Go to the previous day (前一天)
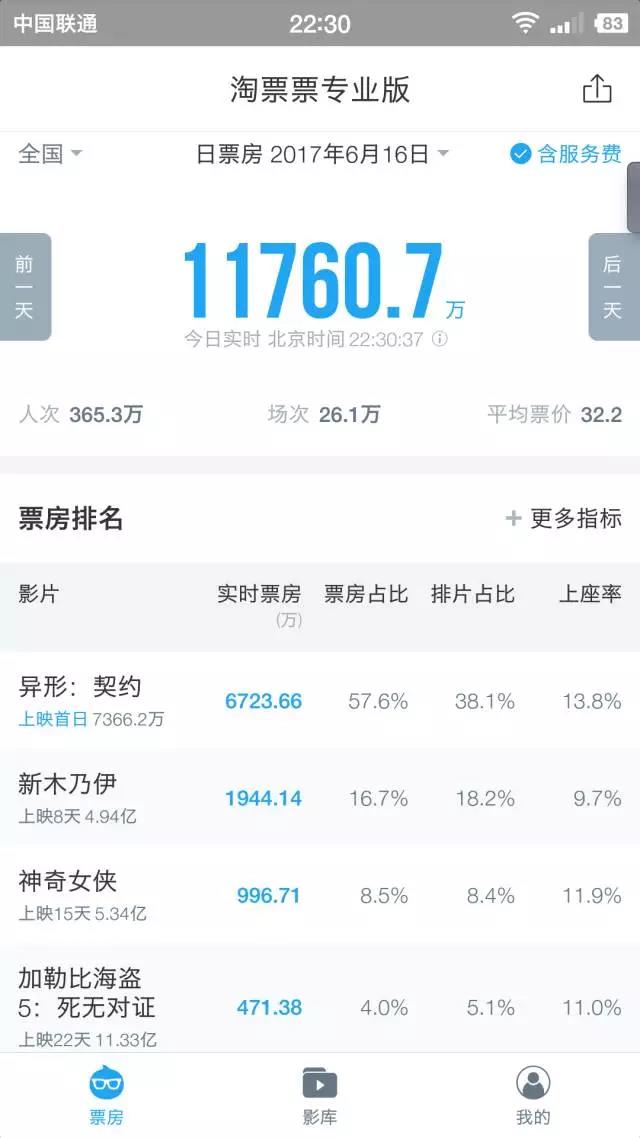Screen dimensions: 640x1138 tap(25, 287)
